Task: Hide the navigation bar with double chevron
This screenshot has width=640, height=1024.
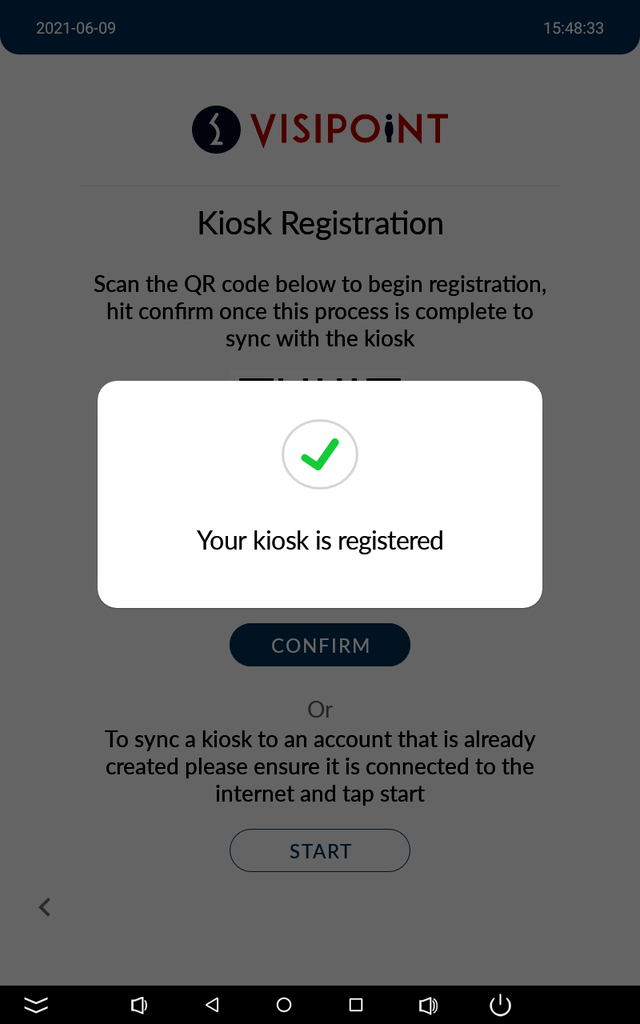Action: pos(36,1004)
